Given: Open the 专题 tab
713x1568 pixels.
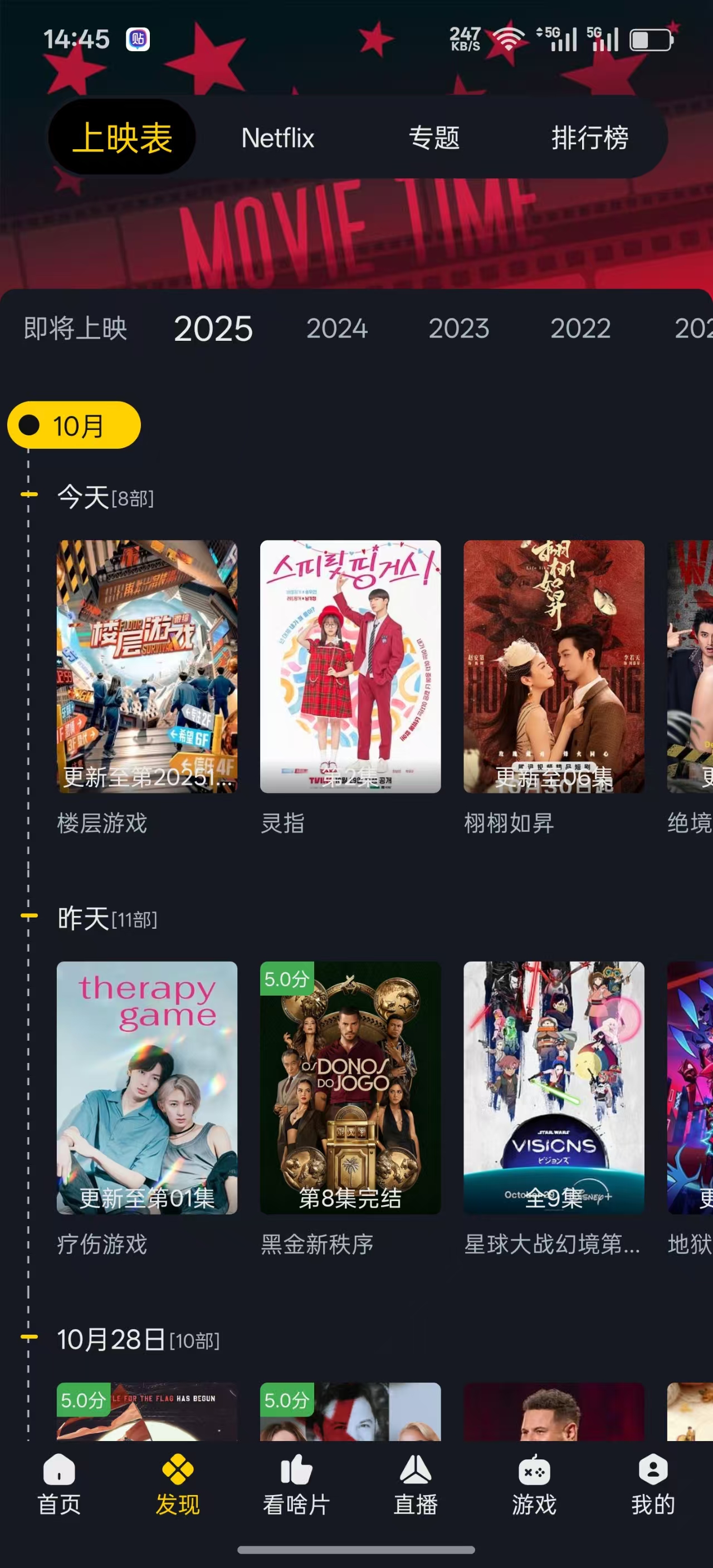Looking at the screenshot, I should [x=433, y=138].
